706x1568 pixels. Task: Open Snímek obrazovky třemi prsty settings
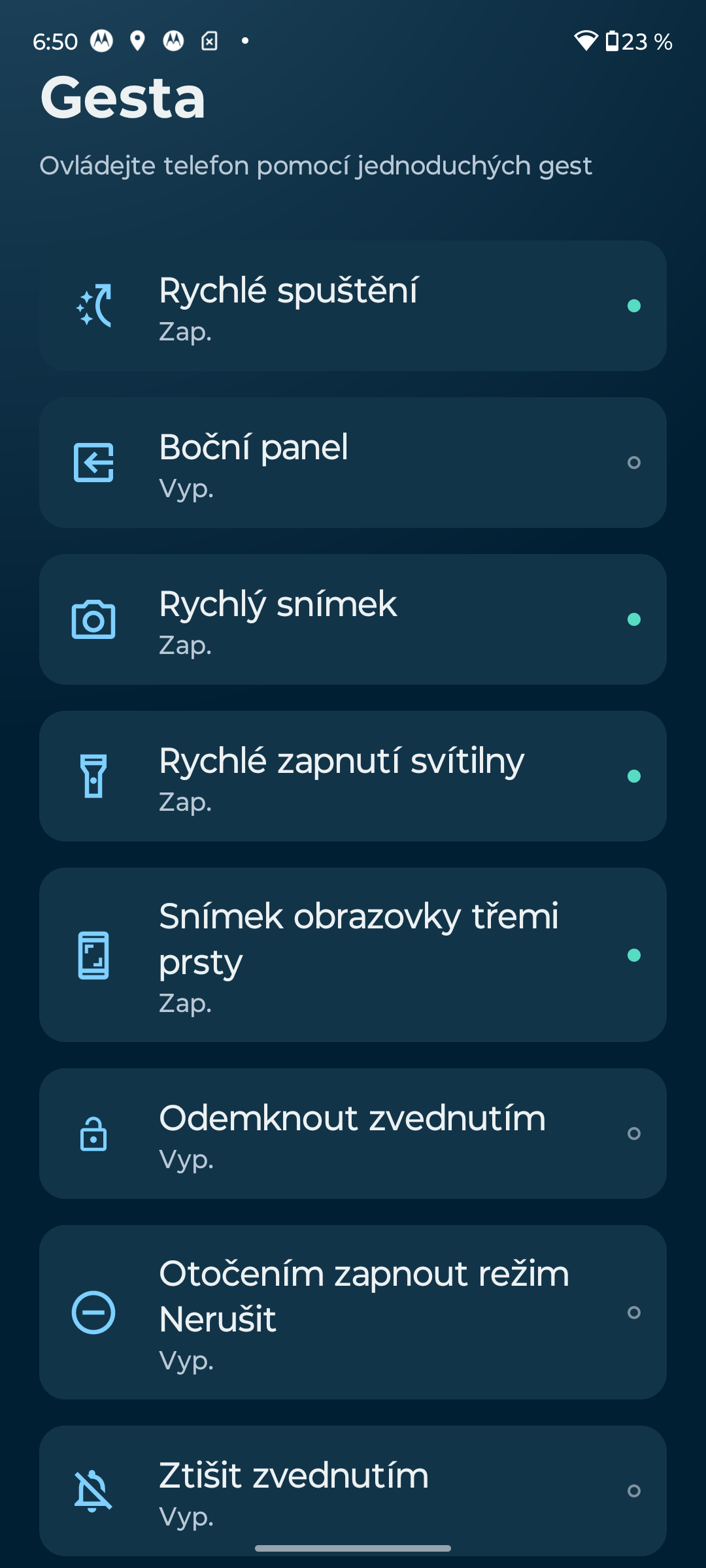click(353, 956)
